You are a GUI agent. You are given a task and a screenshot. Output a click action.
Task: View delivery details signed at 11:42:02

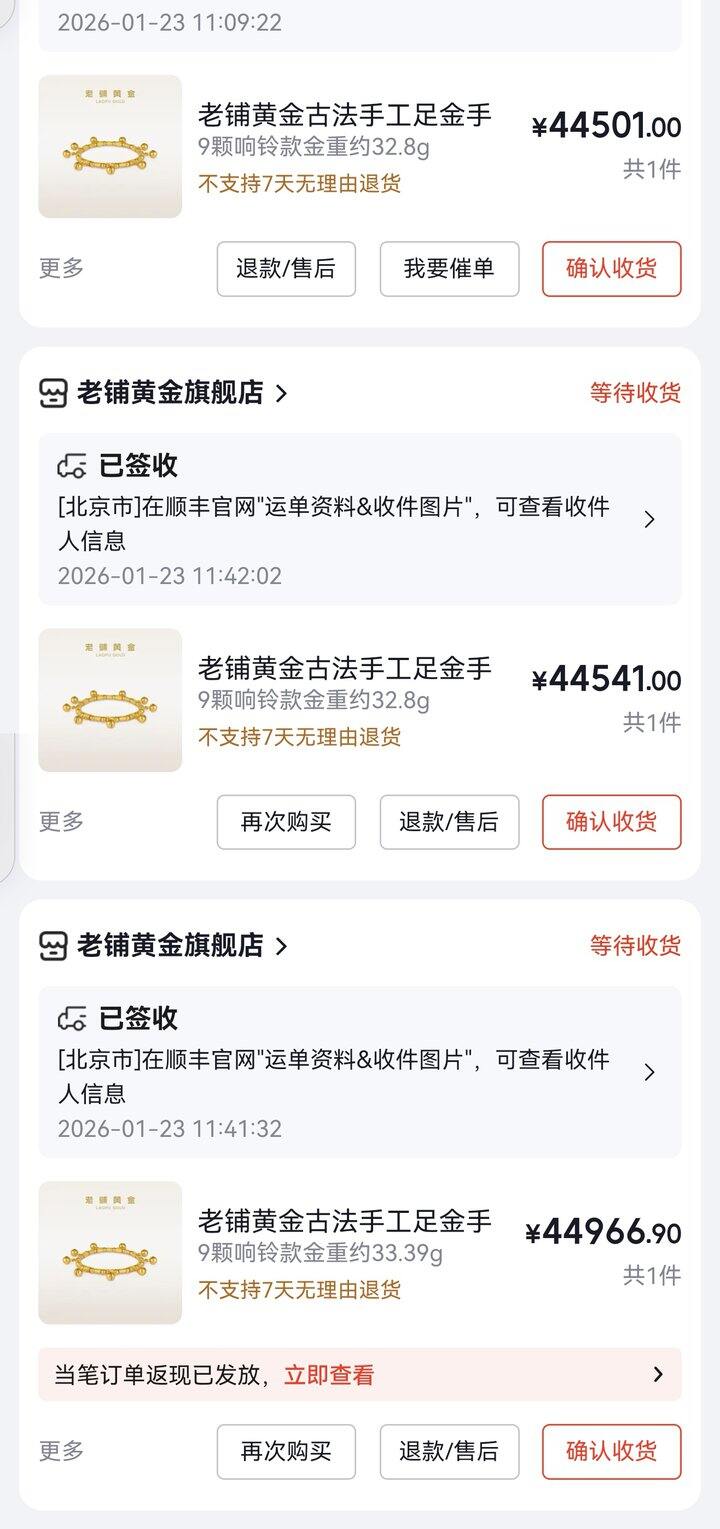pos(359,519)
